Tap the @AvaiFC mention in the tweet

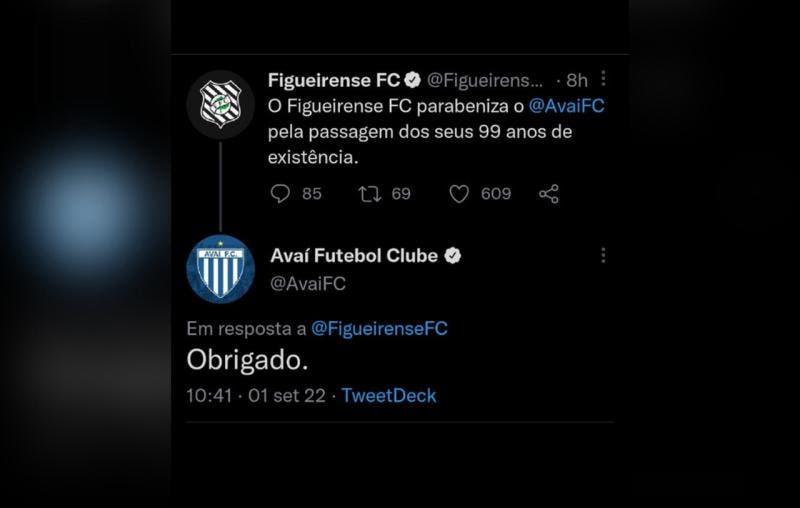pyautogui.click(x=566, y=105)
